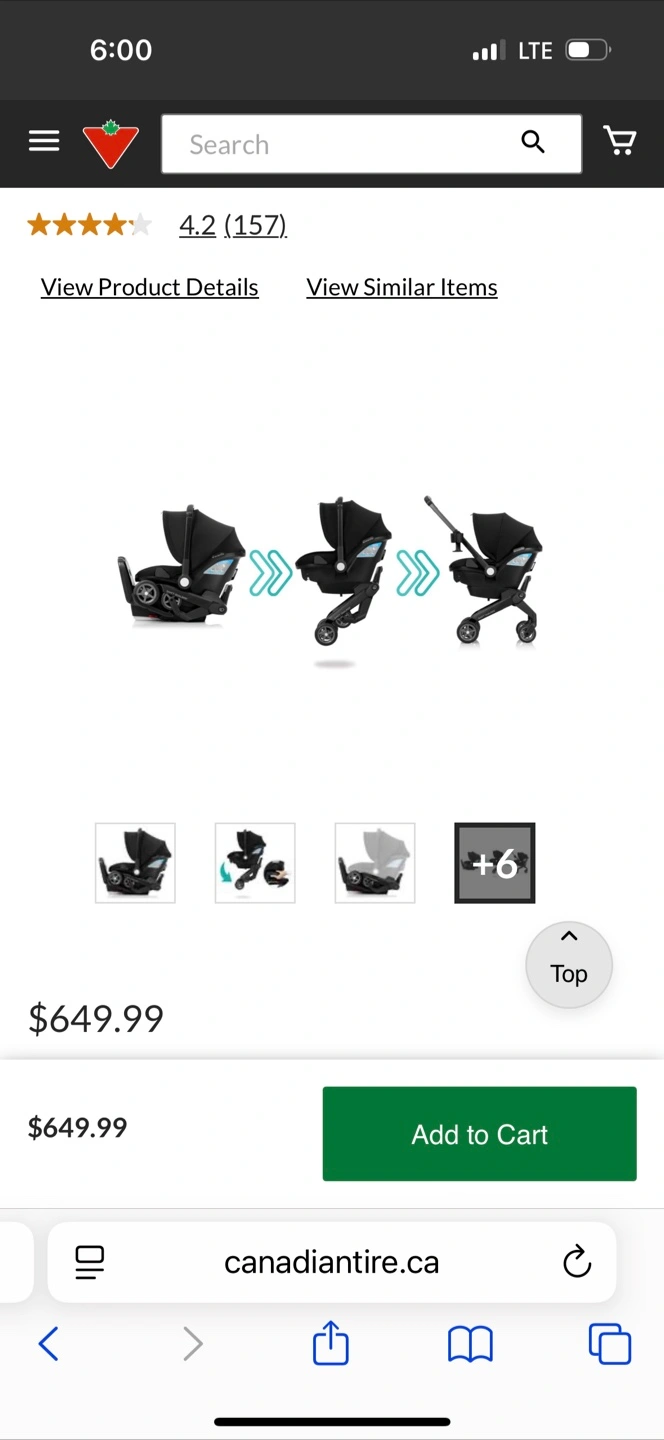
Task: Select the third faded car seat thumbnail
Action: [x=375, y=863]
